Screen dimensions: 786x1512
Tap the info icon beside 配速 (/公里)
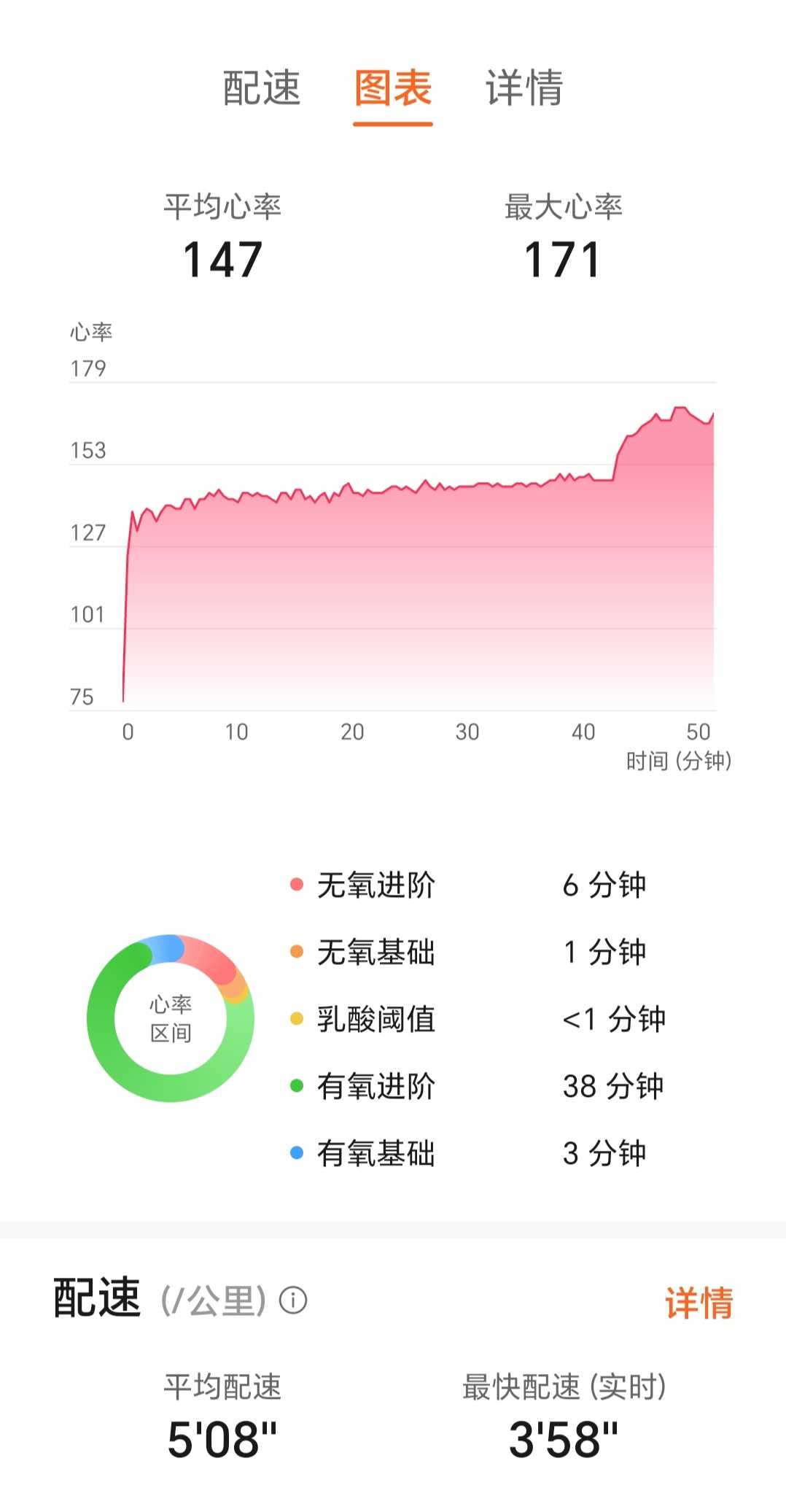coord(293,1300)
